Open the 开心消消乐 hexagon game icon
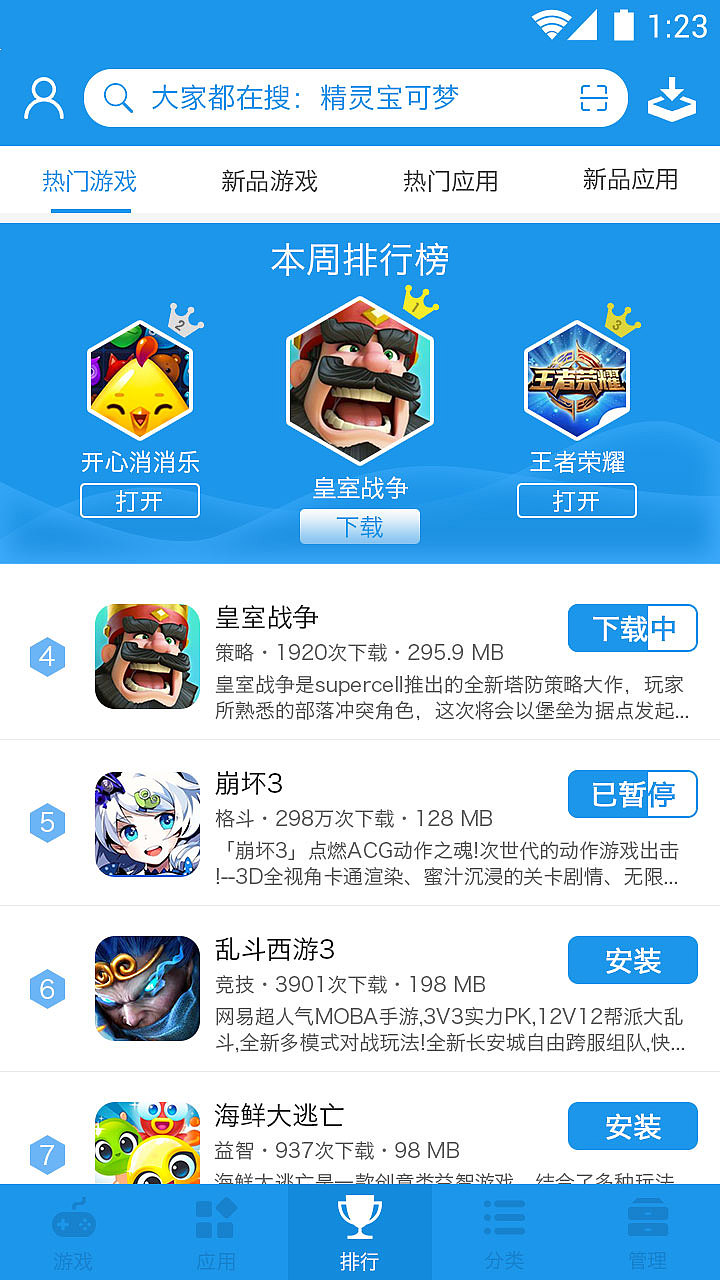The image size is (720, 1280). pos(140,380)
